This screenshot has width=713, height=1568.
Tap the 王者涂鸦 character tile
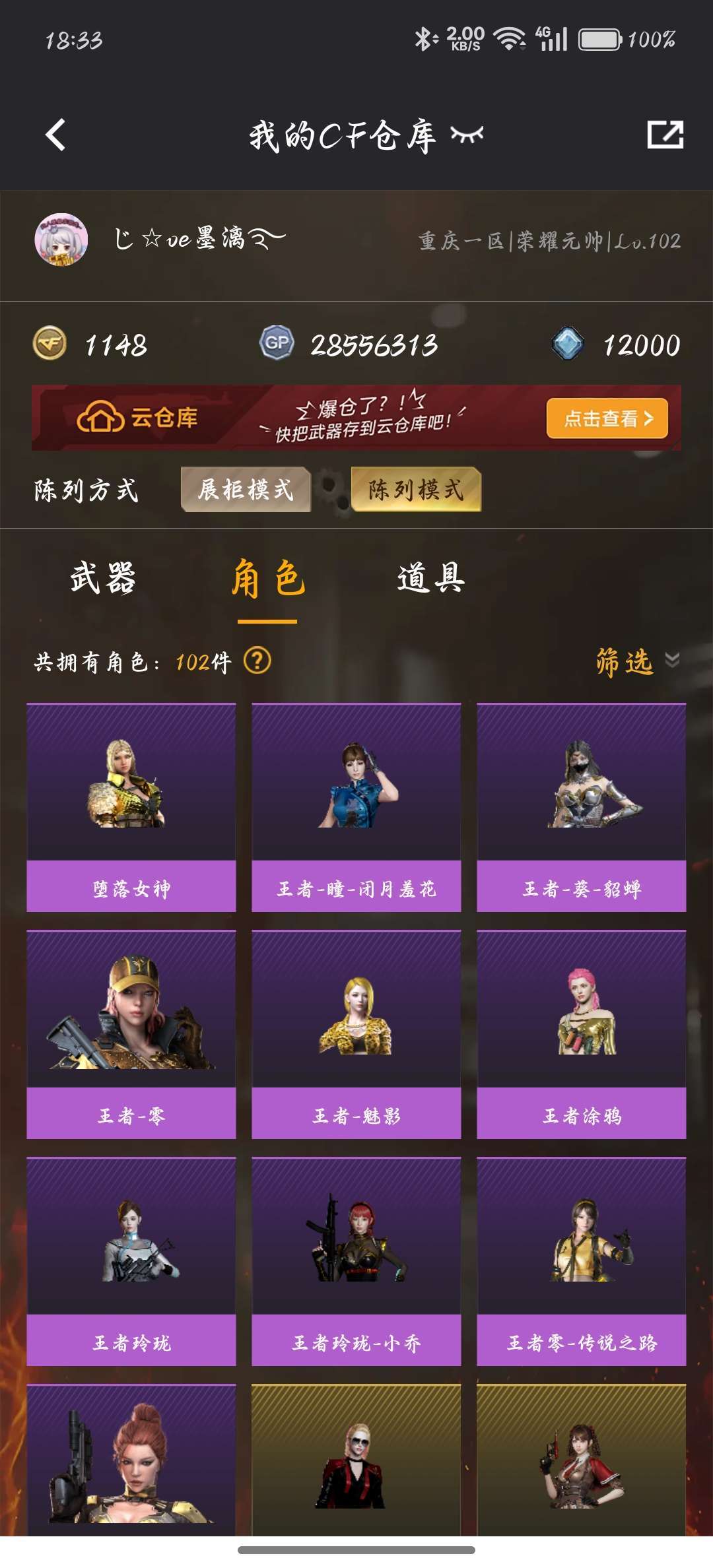pyautogui.click(x=581, y=1034)
